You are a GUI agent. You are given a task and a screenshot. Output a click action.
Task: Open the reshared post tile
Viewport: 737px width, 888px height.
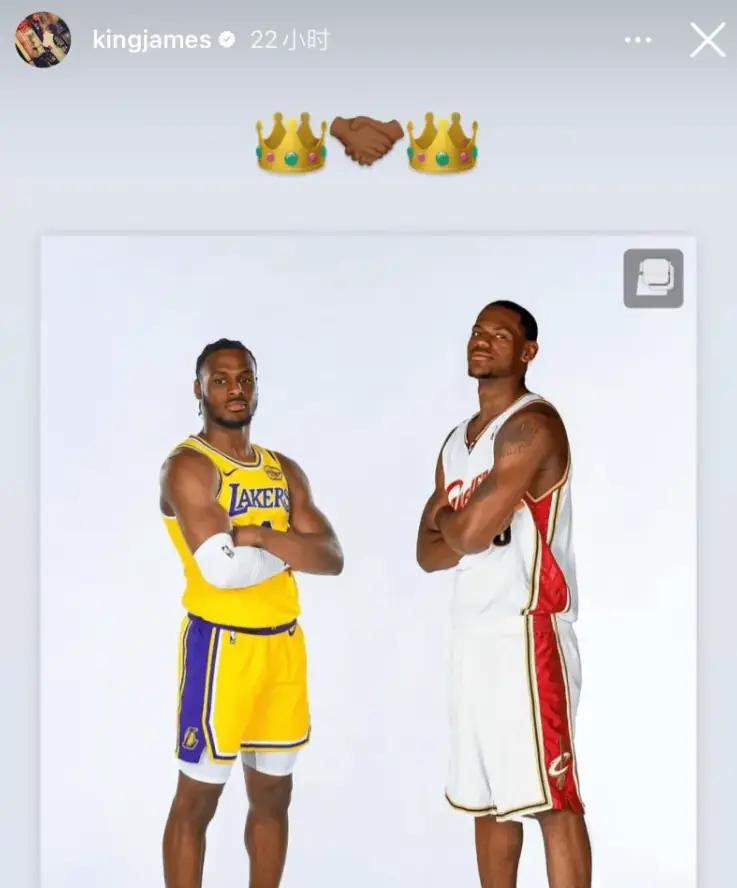368,560
